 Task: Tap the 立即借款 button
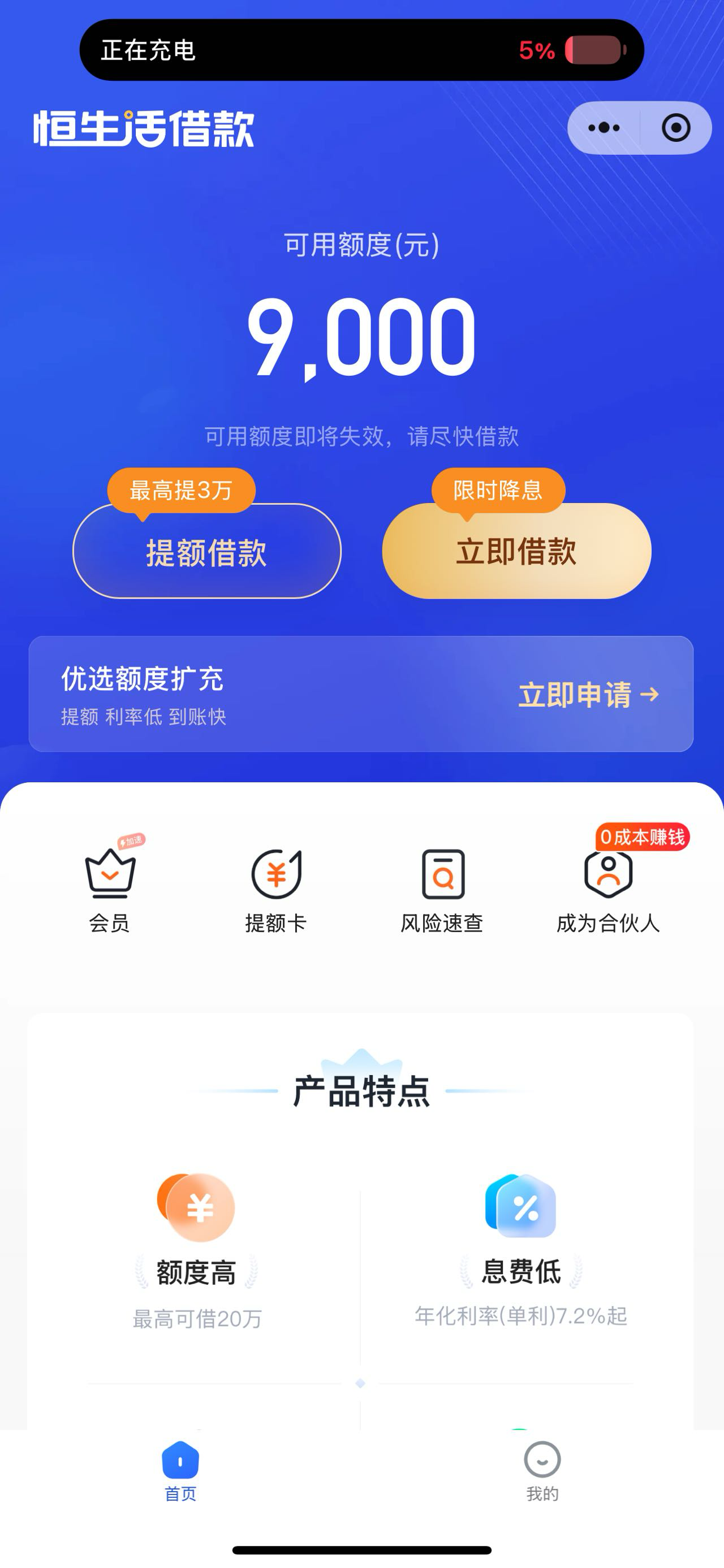[516, 551]
